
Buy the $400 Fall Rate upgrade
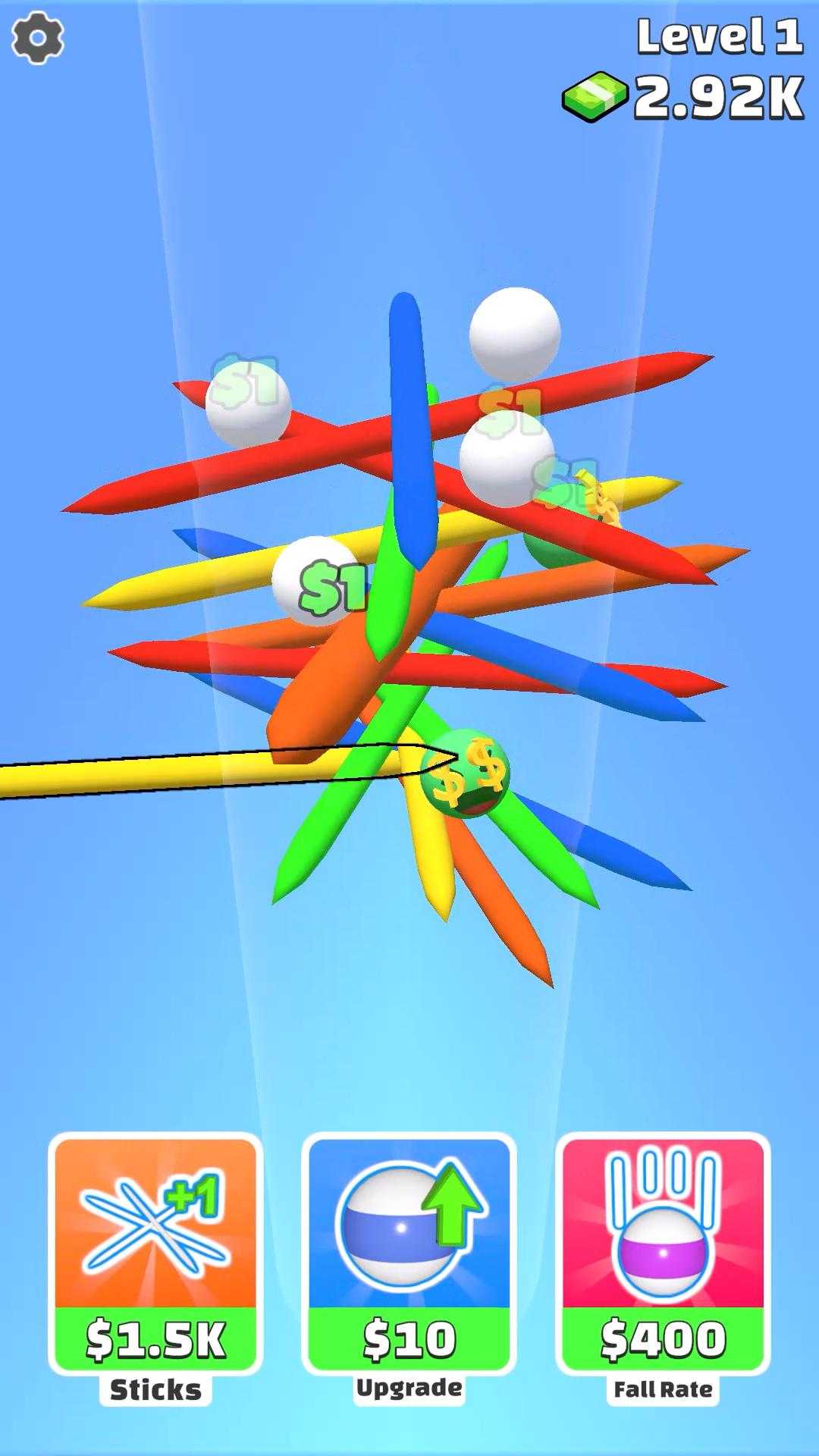[x=663, y=1255]
